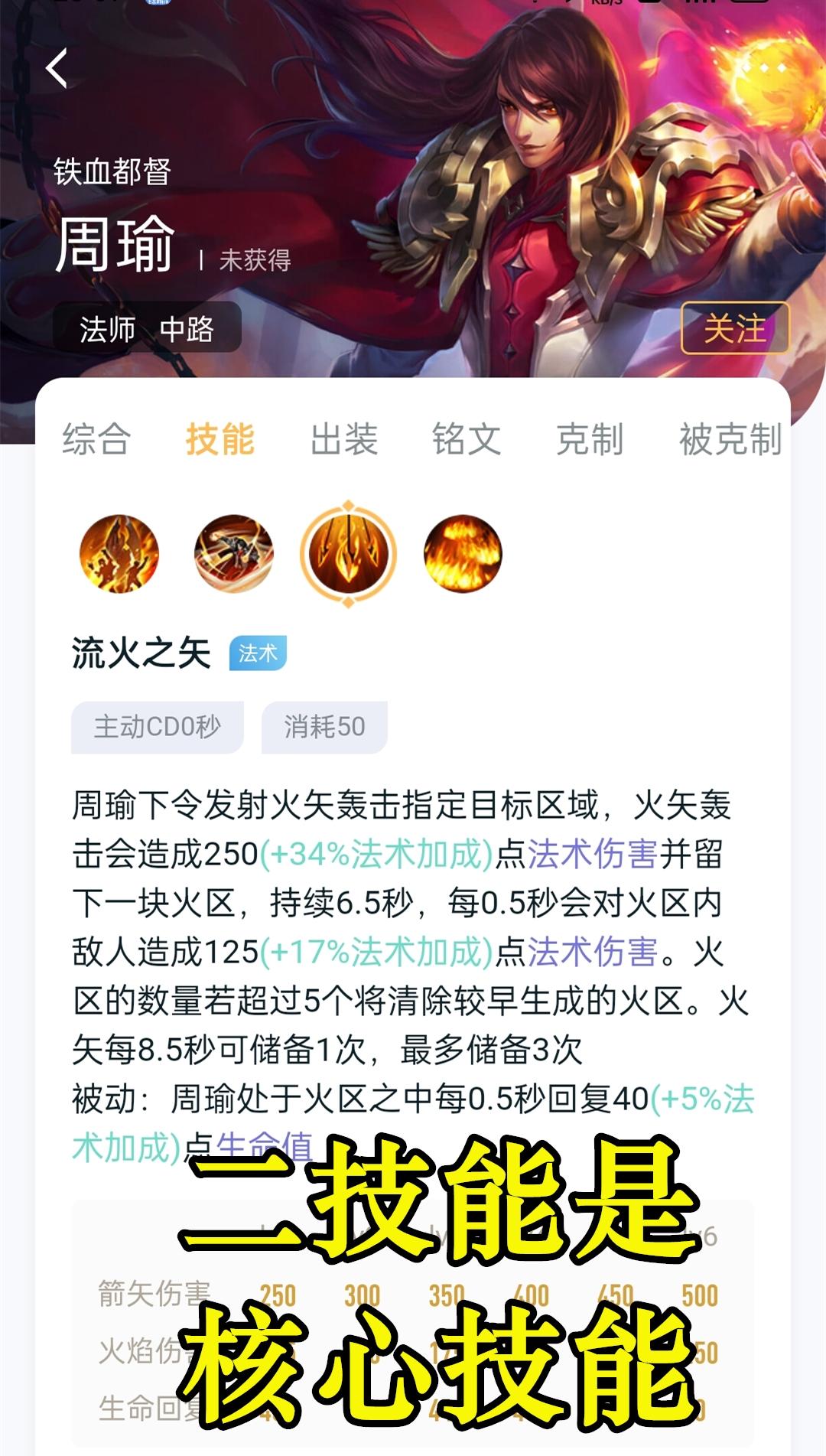Tap the 关注 follow button
Viewport: 826px width, 1456px height.
tap(734, 328)
